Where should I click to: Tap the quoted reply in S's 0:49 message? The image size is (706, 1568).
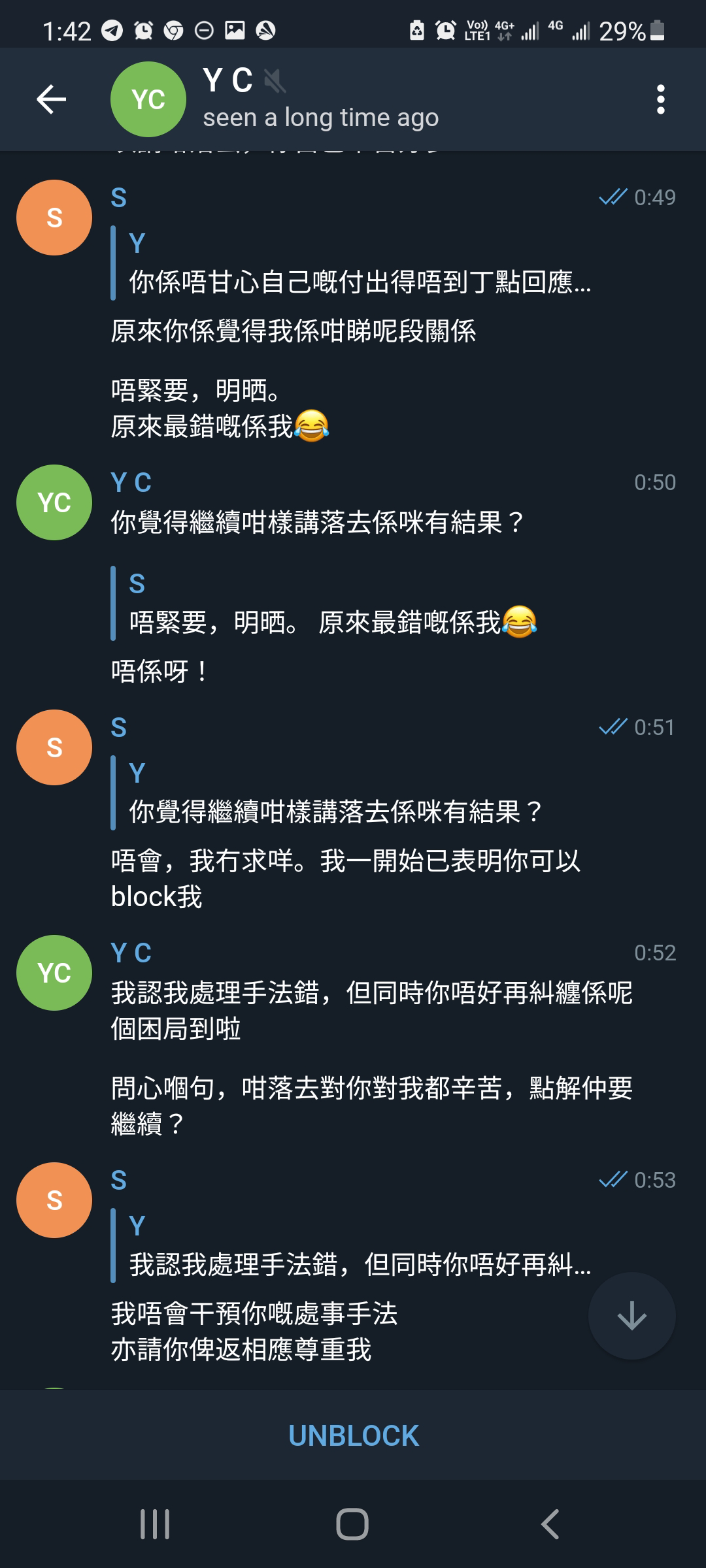(x=353, y=263)
